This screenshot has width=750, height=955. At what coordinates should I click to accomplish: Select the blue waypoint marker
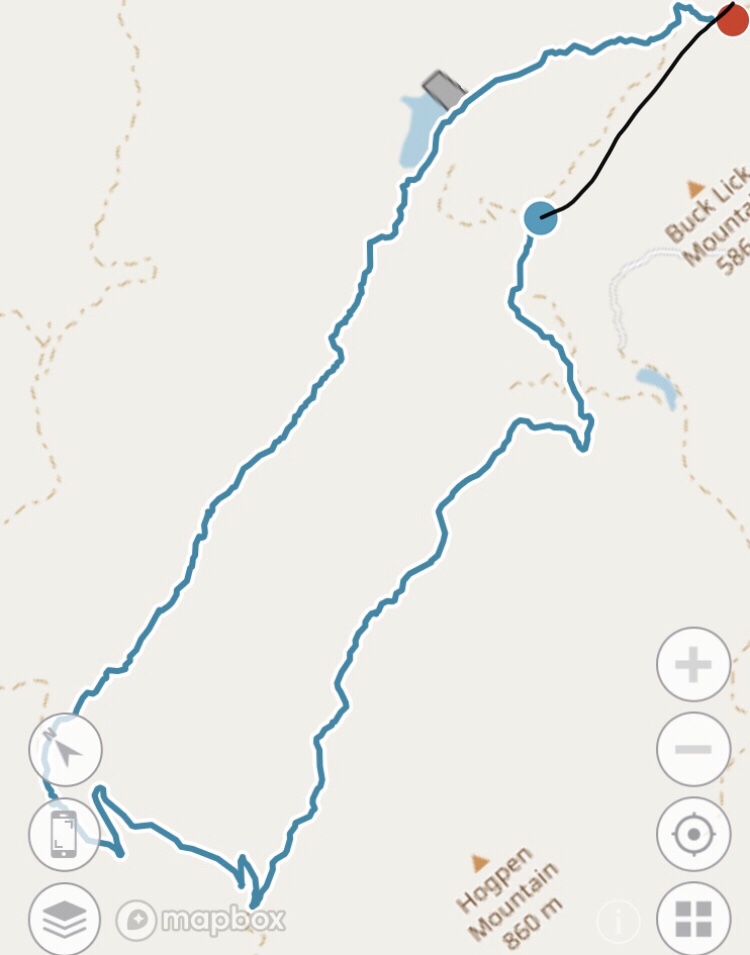tap(541, 216)
